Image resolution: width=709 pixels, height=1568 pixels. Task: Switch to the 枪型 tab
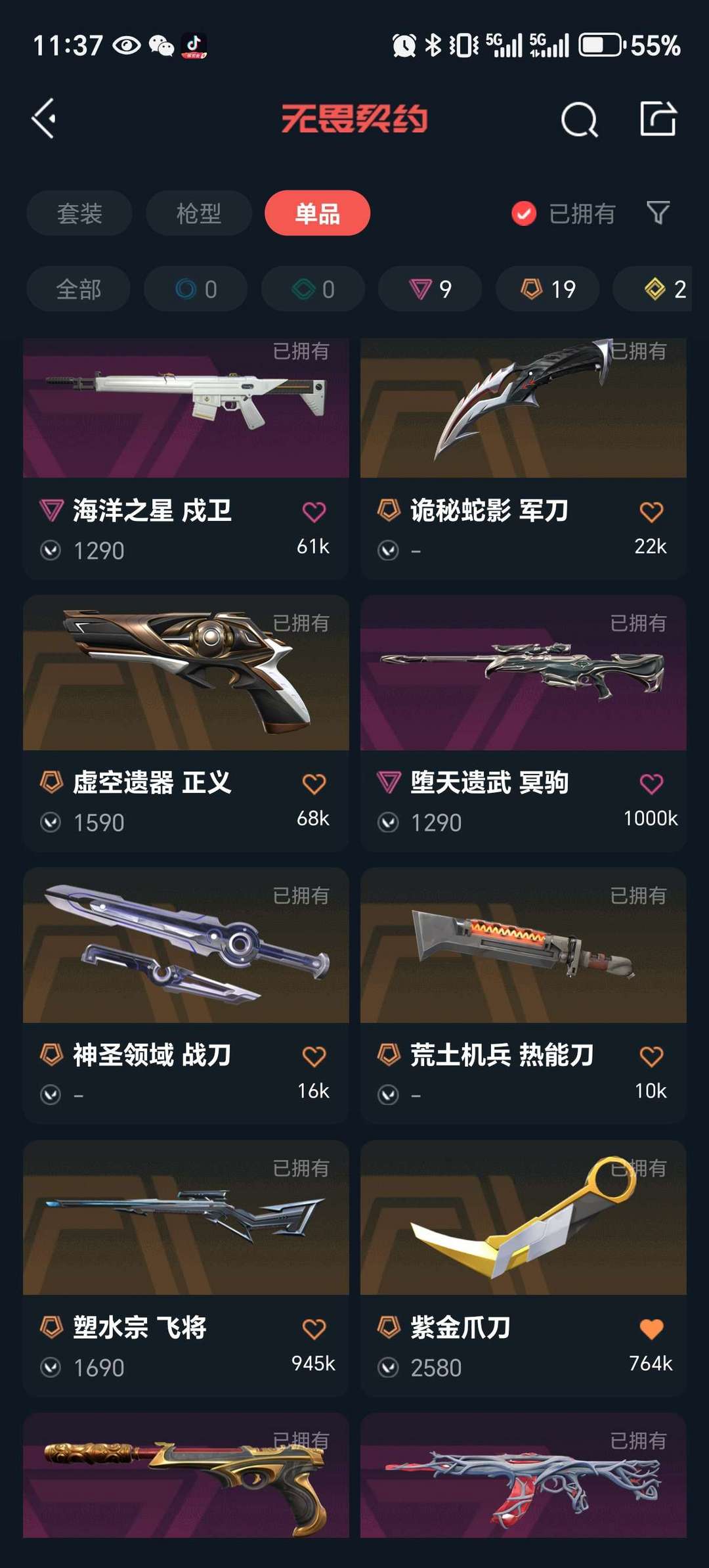pos(197,213)
